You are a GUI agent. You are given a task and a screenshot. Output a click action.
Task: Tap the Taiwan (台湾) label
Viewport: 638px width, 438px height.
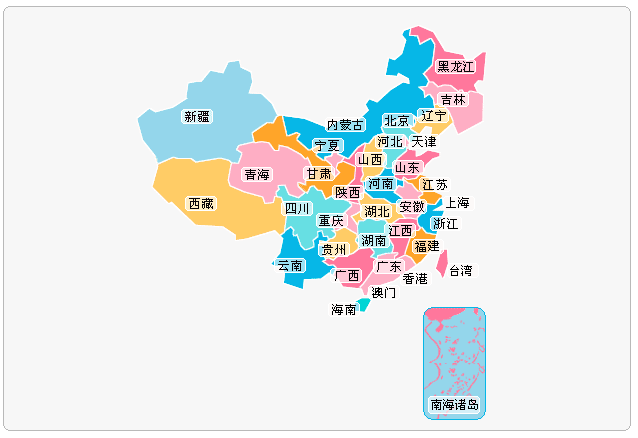click(x=460, y=270)
